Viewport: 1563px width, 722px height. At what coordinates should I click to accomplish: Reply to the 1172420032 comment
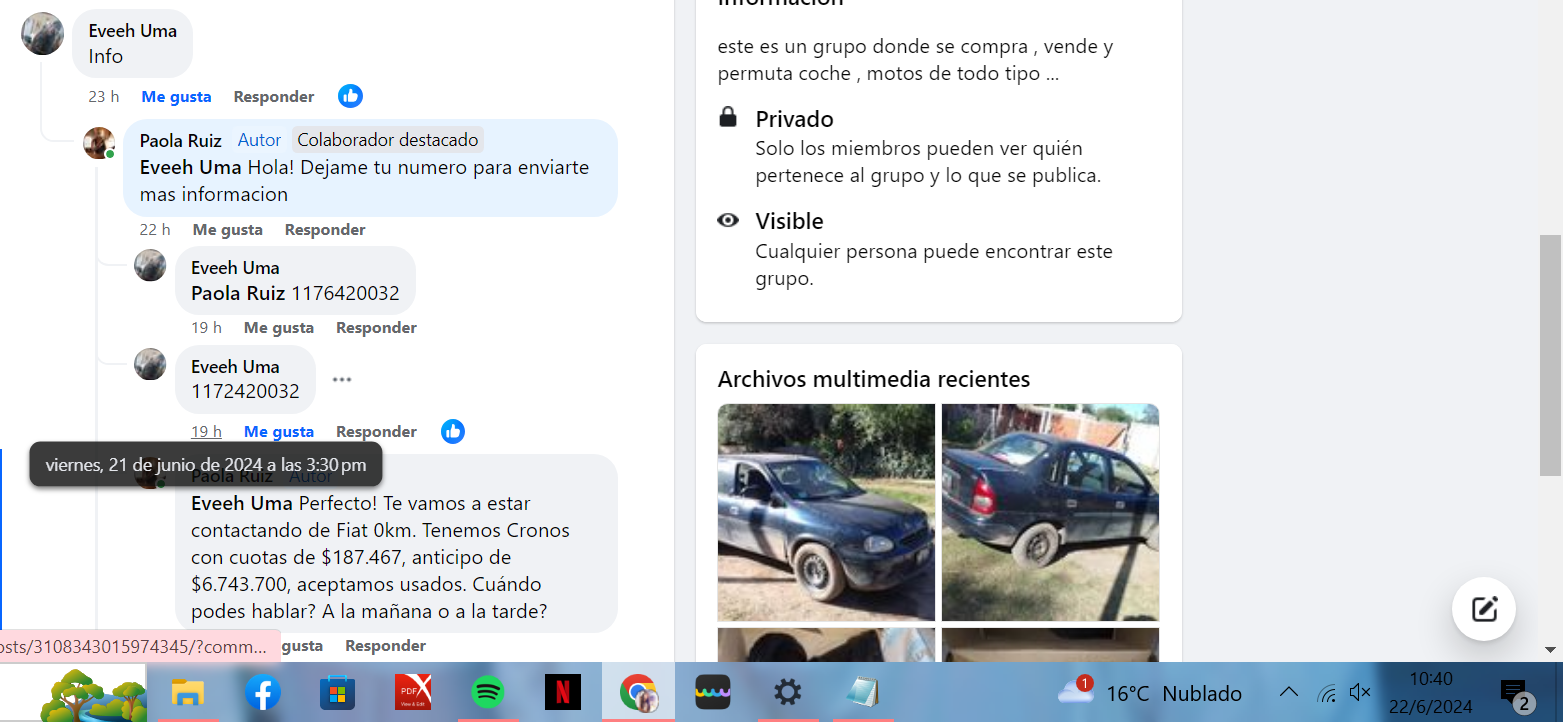coord(376,432)
